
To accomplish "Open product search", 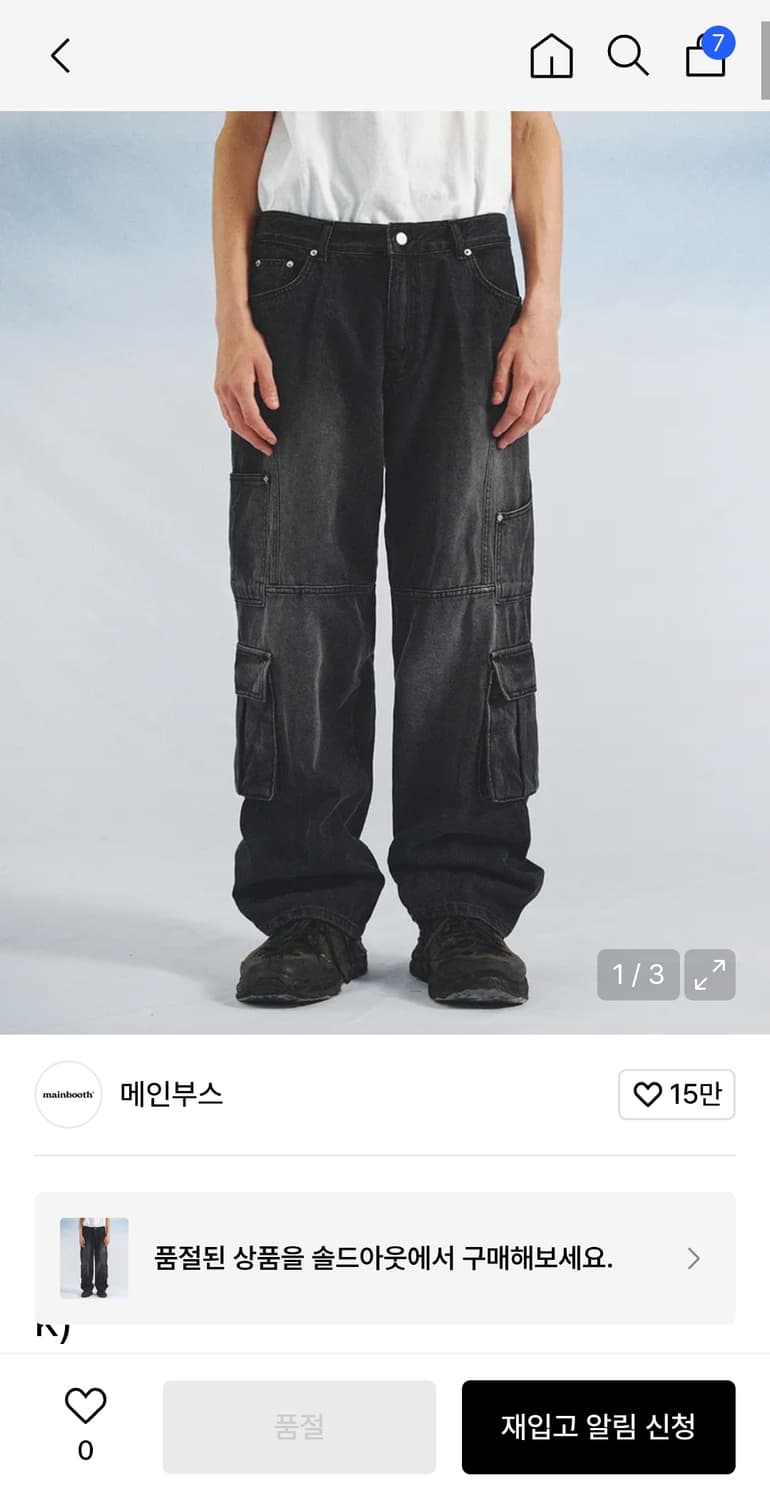I will tap(628, 56).
